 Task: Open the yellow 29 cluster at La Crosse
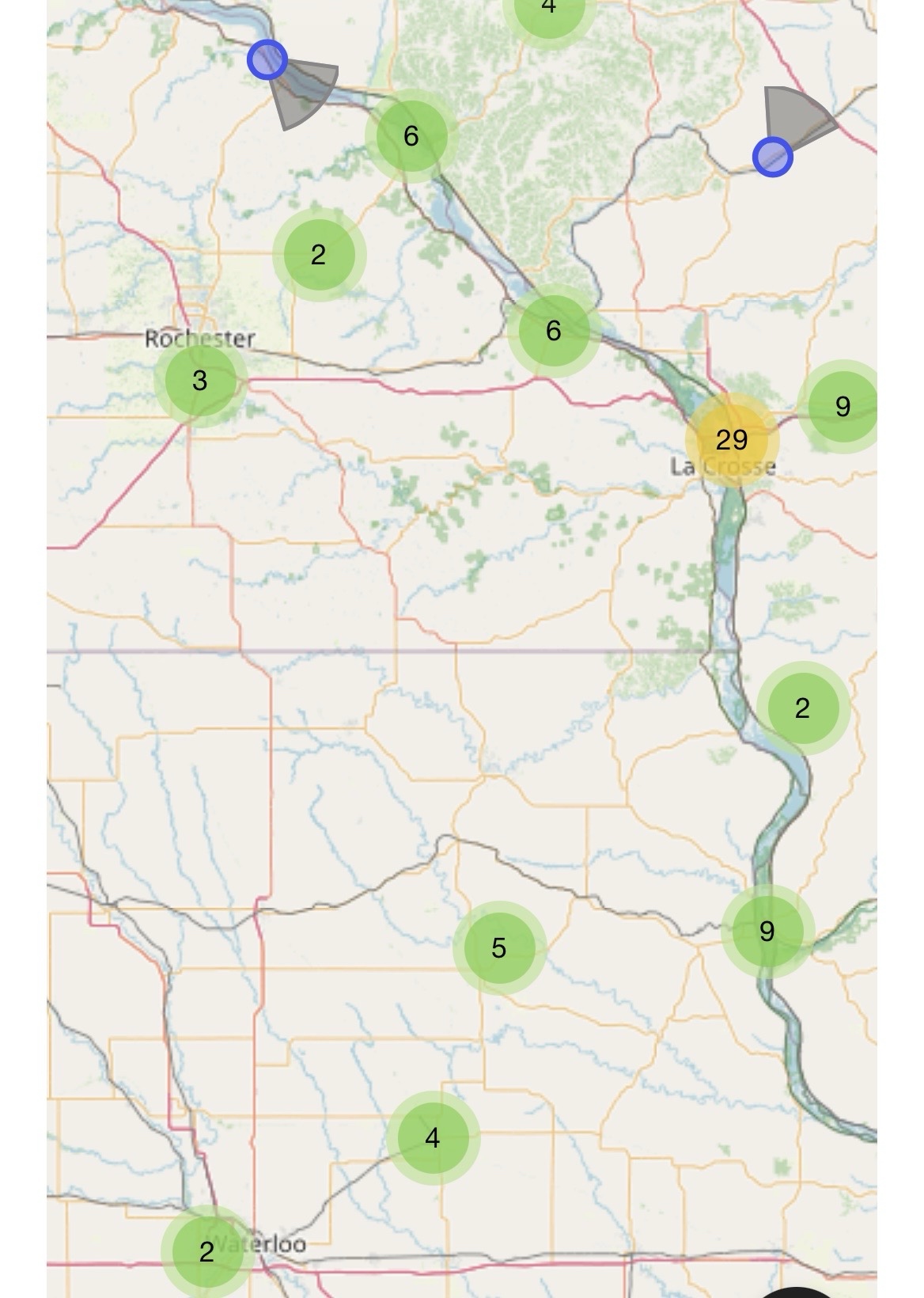coord(731,439)
